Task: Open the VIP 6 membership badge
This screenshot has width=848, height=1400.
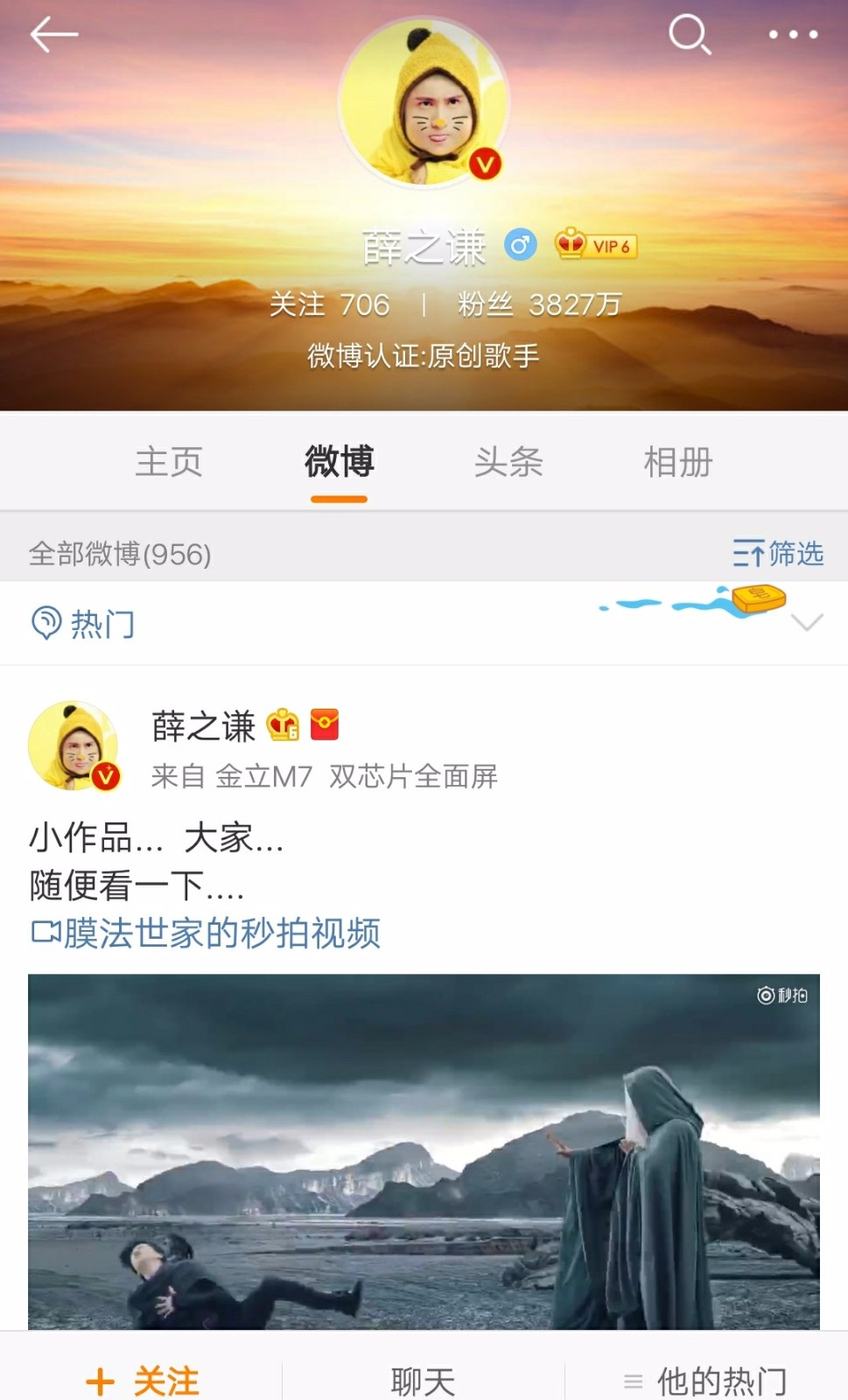Action: 596,246
